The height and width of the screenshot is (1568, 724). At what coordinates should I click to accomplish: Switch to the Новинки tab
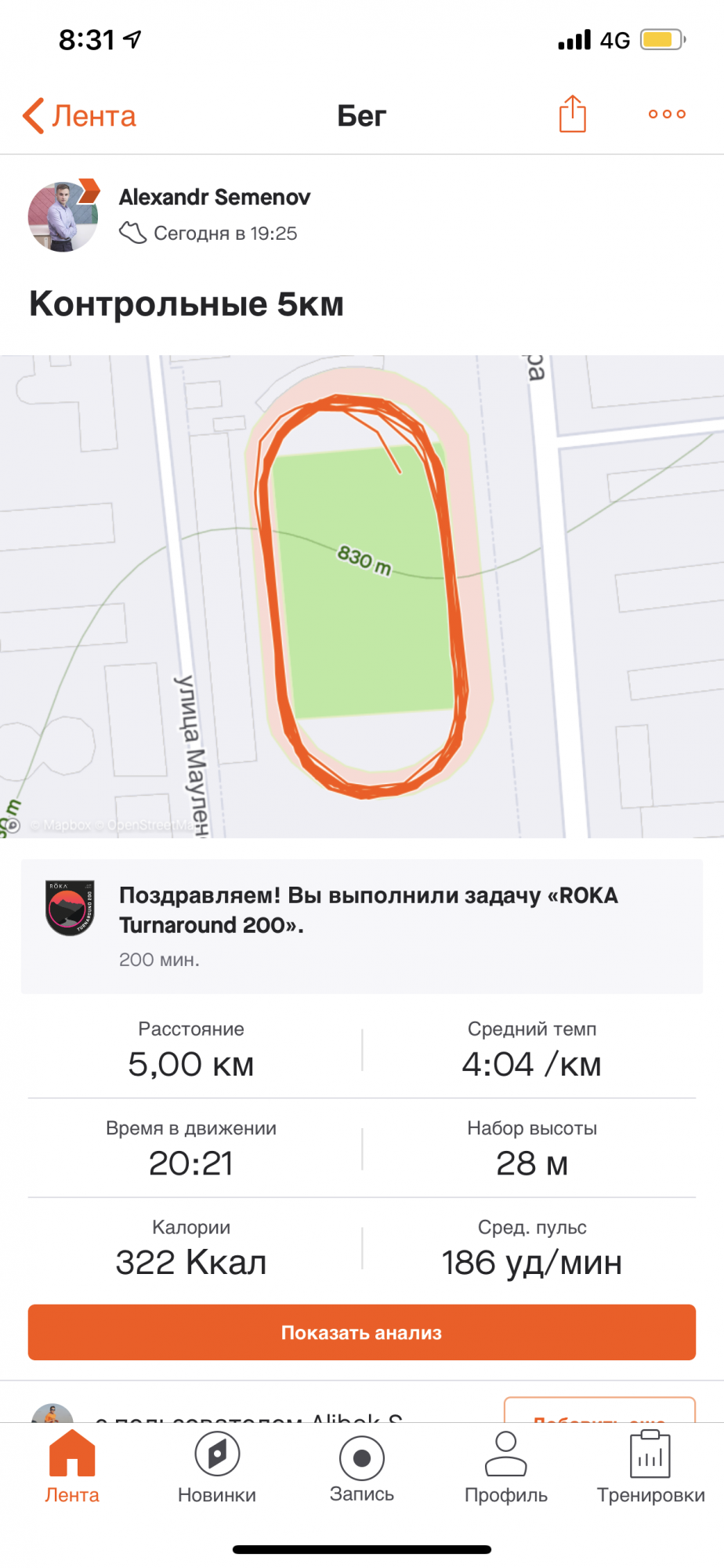click(x=217, y=1466)
